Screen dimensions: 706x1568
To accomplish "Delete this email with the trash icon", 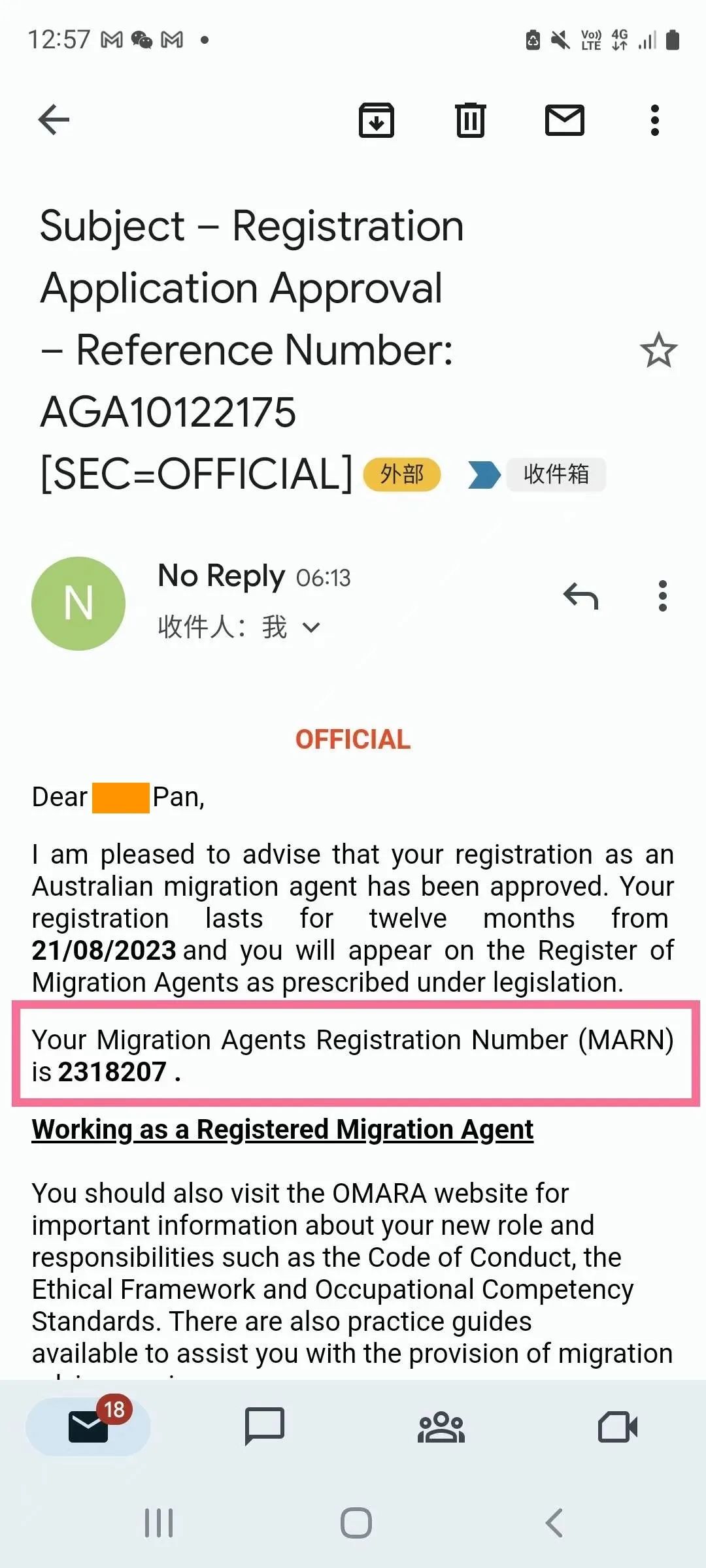I will coord(471,120).
